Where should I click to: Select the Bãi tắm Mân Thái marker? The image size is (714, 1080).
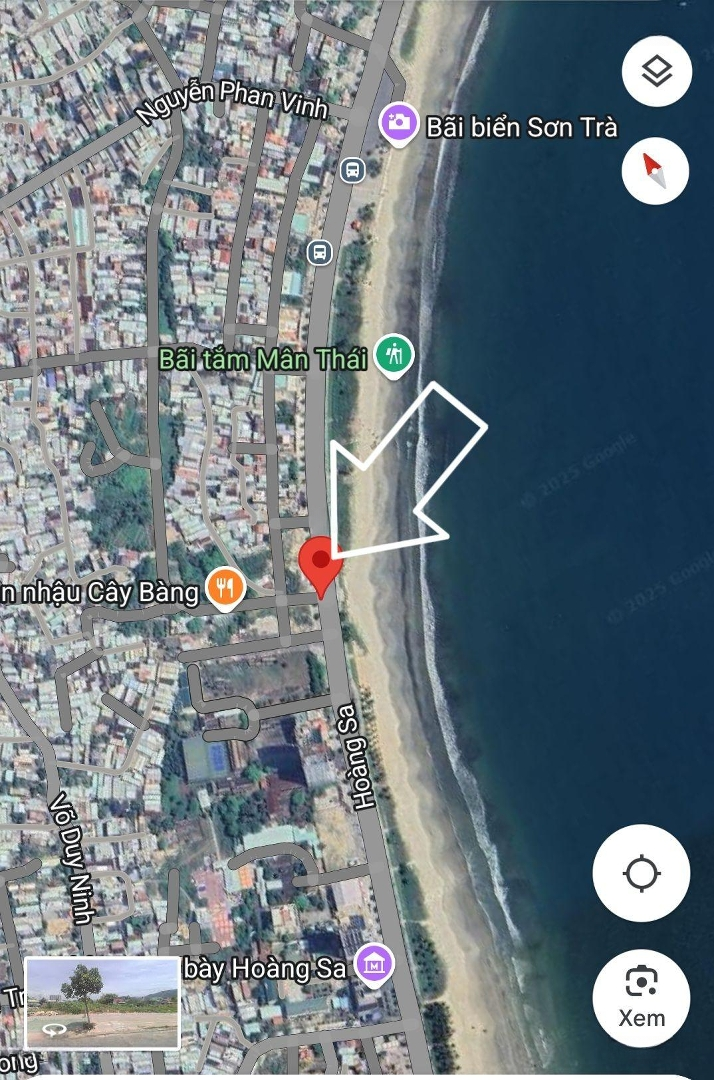coord(394,355)
